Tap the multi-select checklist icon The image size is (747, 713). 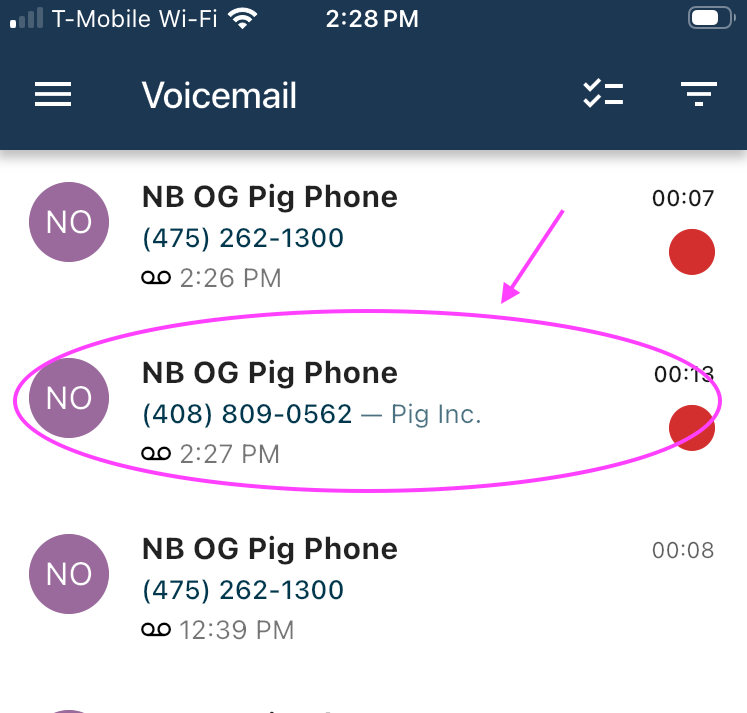pyautogui.click(x=603, y=95)
